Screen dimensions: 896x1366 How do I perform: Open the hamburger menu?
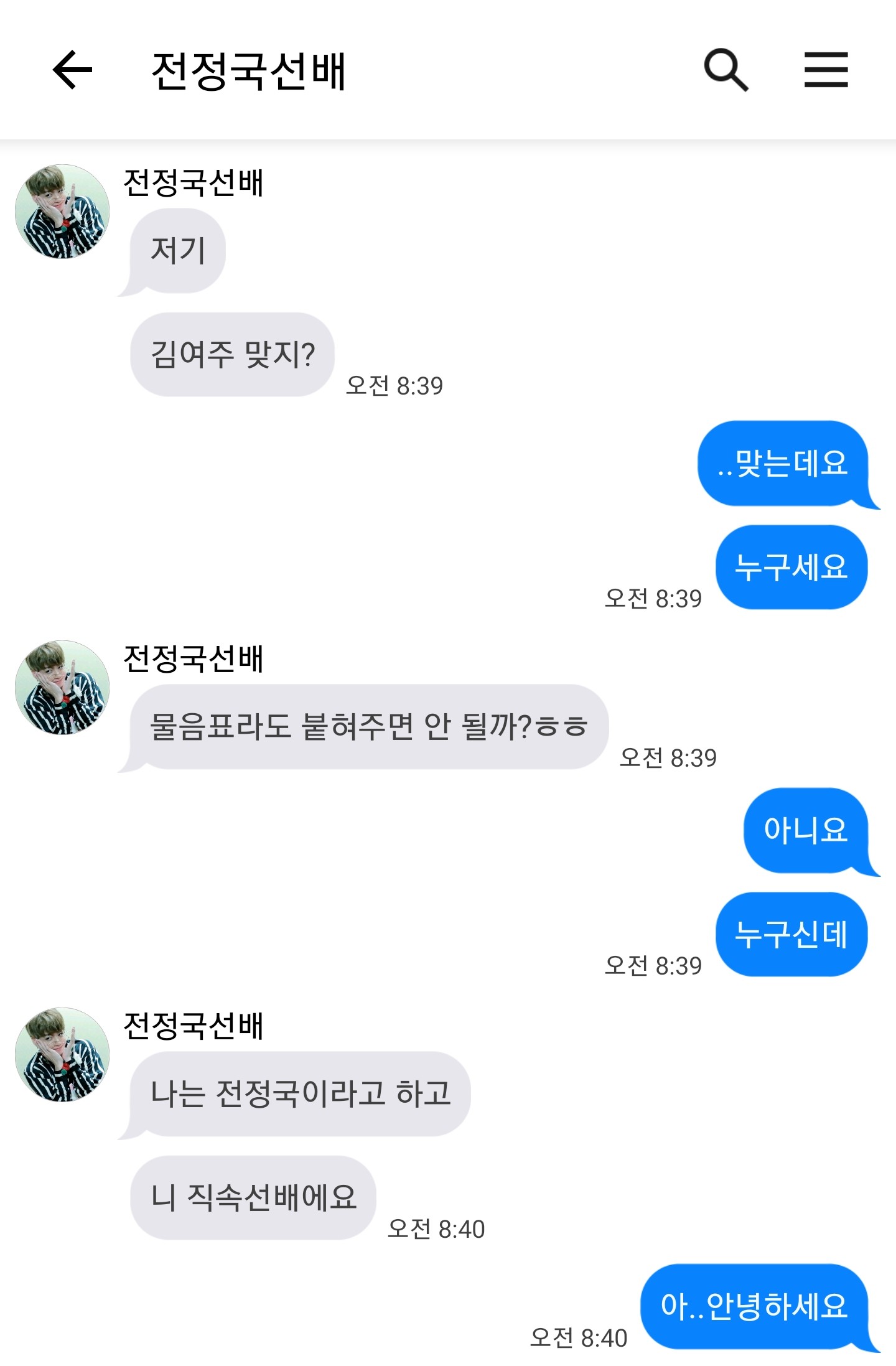click(x=826, y=70)
